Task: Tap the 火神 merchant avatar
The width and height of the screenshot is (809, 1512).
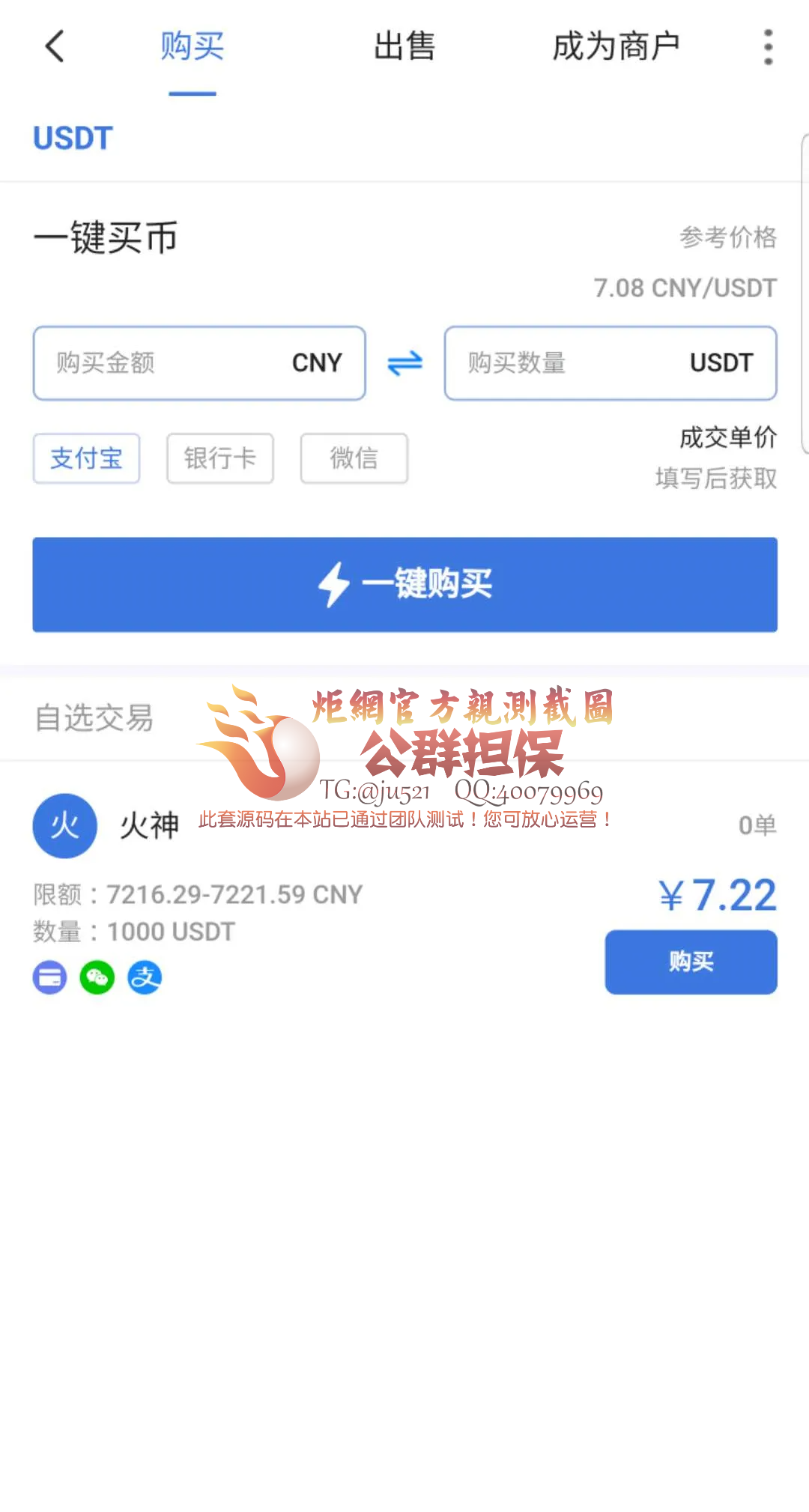Action: pos(64,826)
